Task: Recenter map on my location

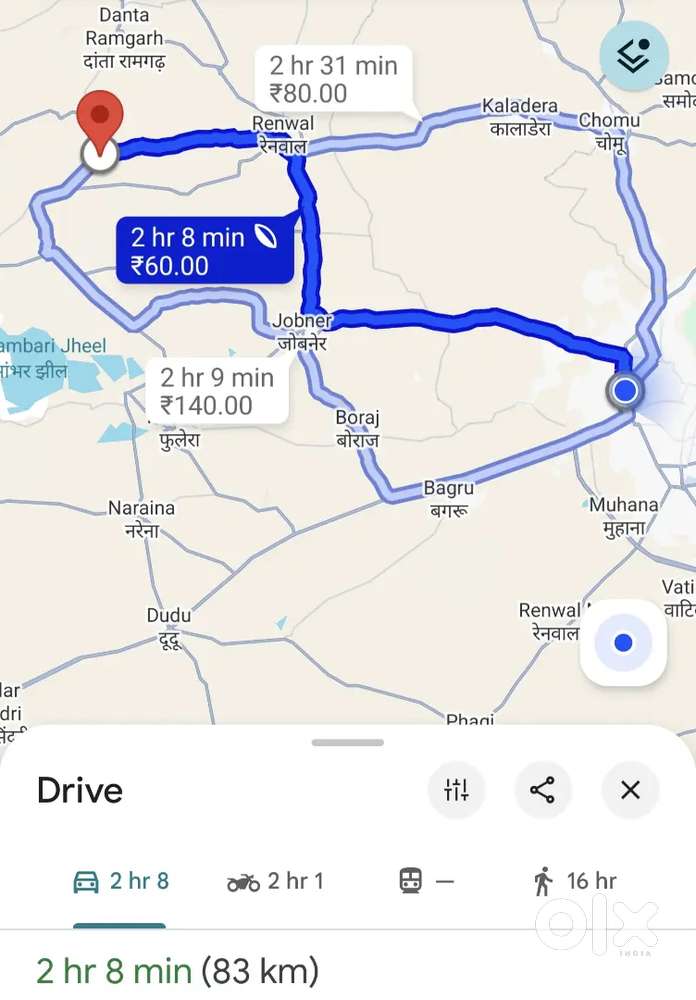Action: 623,643
